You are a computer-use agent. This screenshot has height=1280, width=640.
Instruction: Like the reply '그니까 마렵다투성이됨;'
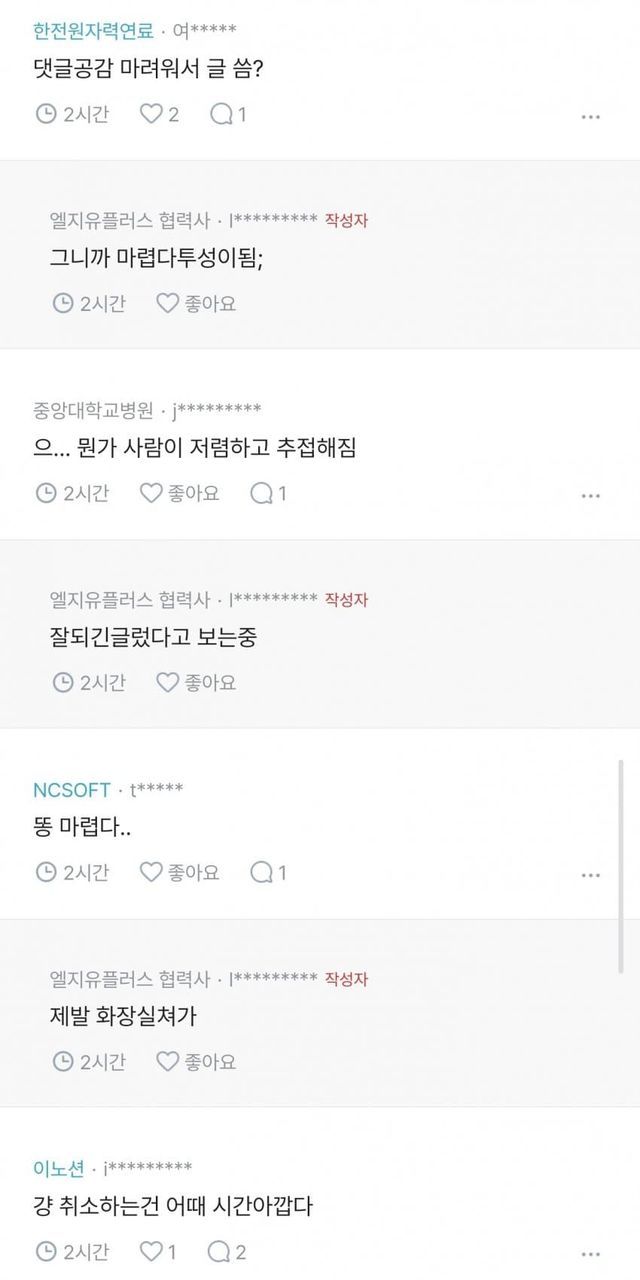[196, 303]
